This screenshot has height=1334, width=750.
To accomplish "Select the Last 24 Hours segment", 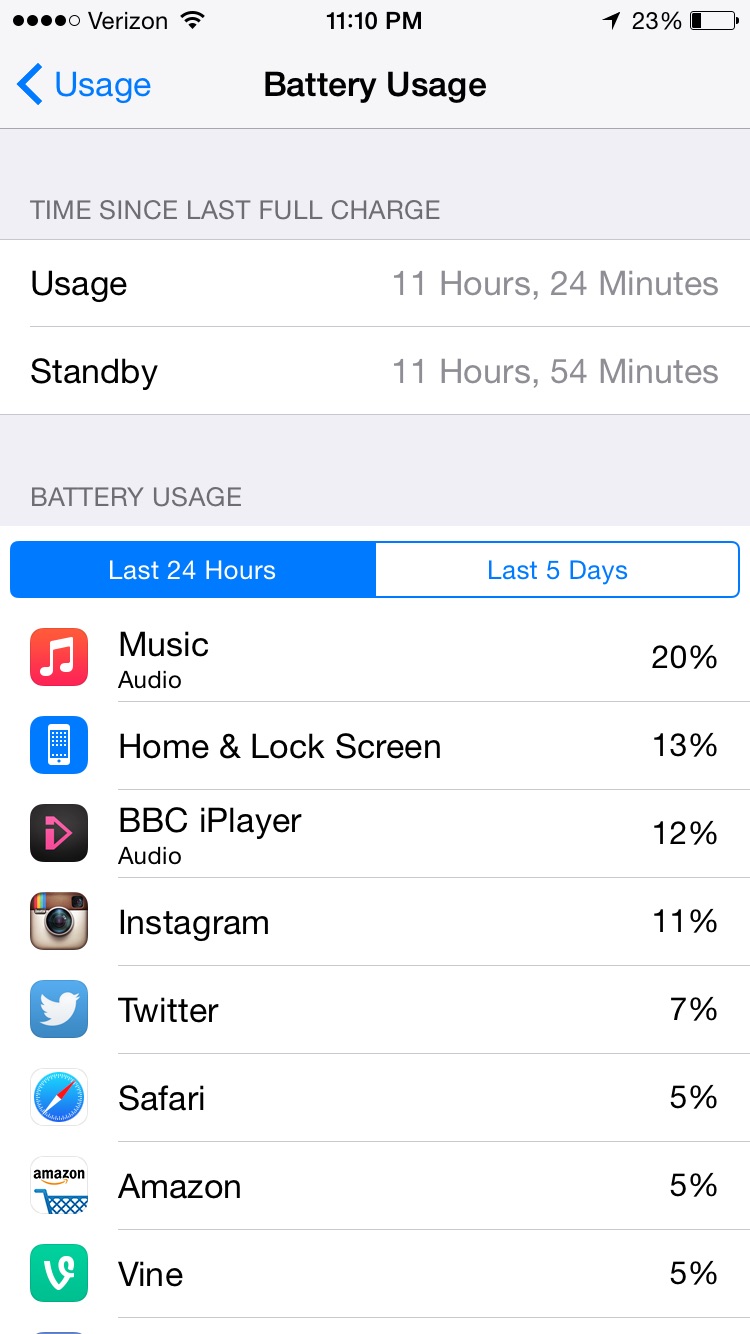I will [193, 570].
